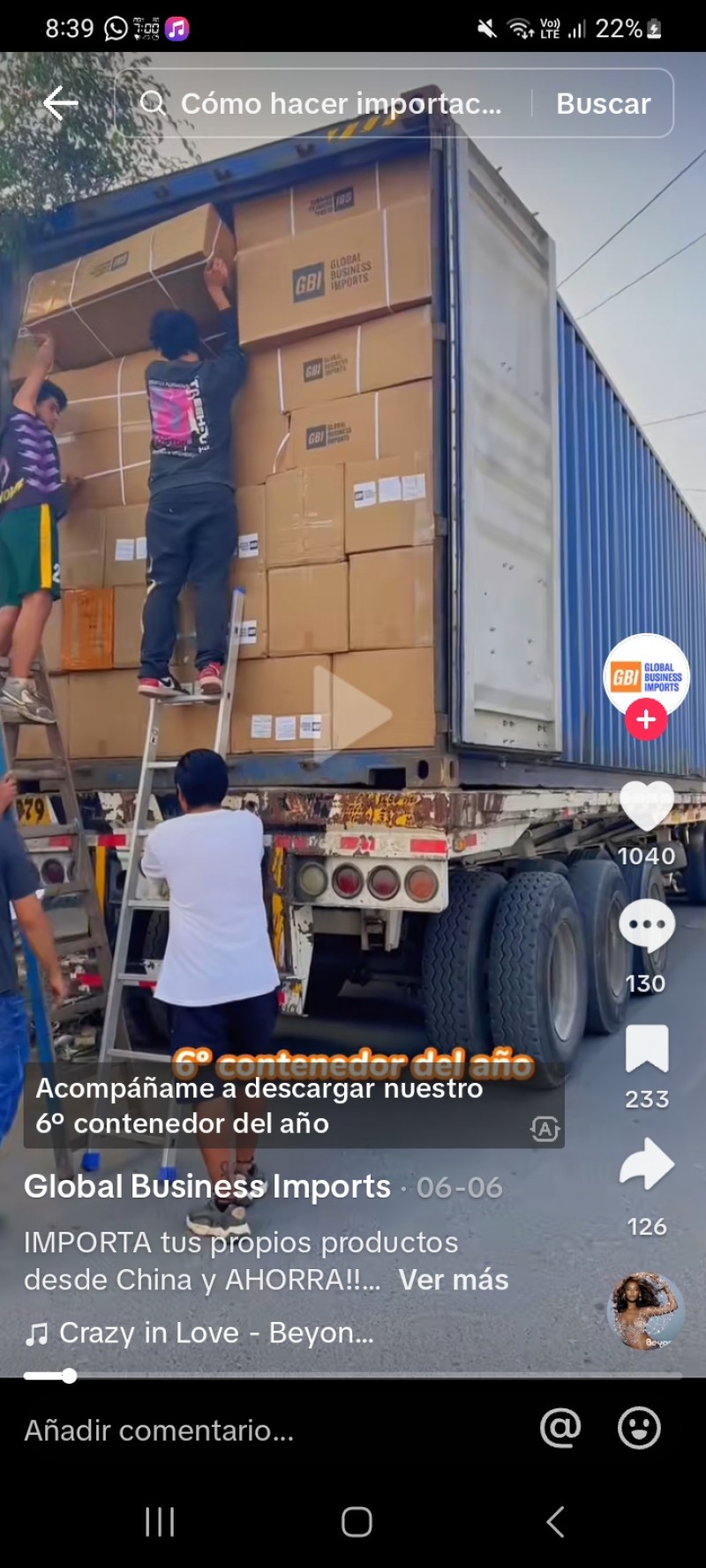Open the Beyoncé sound disc
Screen dimensions: 706x1568
point(646,1311)
